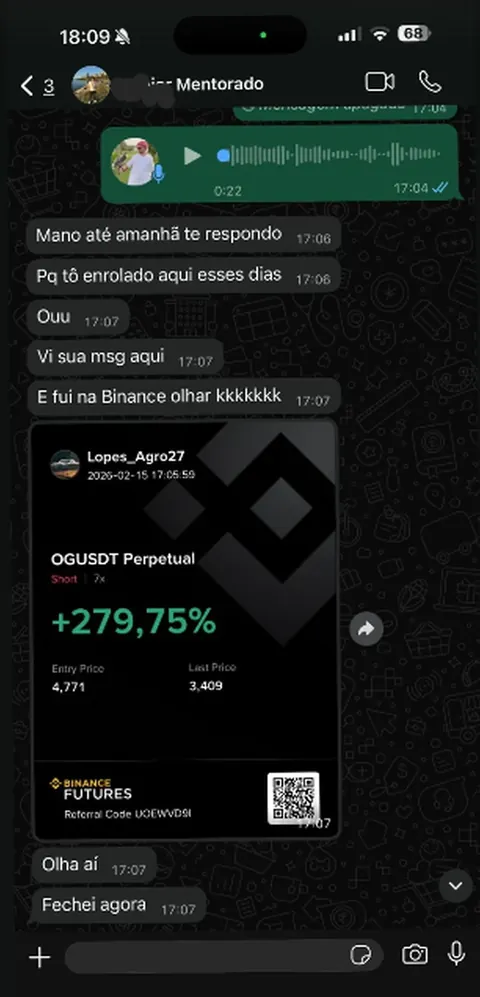Open the camera
The width and height of the screenshot is (480, 997).
pos(415,955)
